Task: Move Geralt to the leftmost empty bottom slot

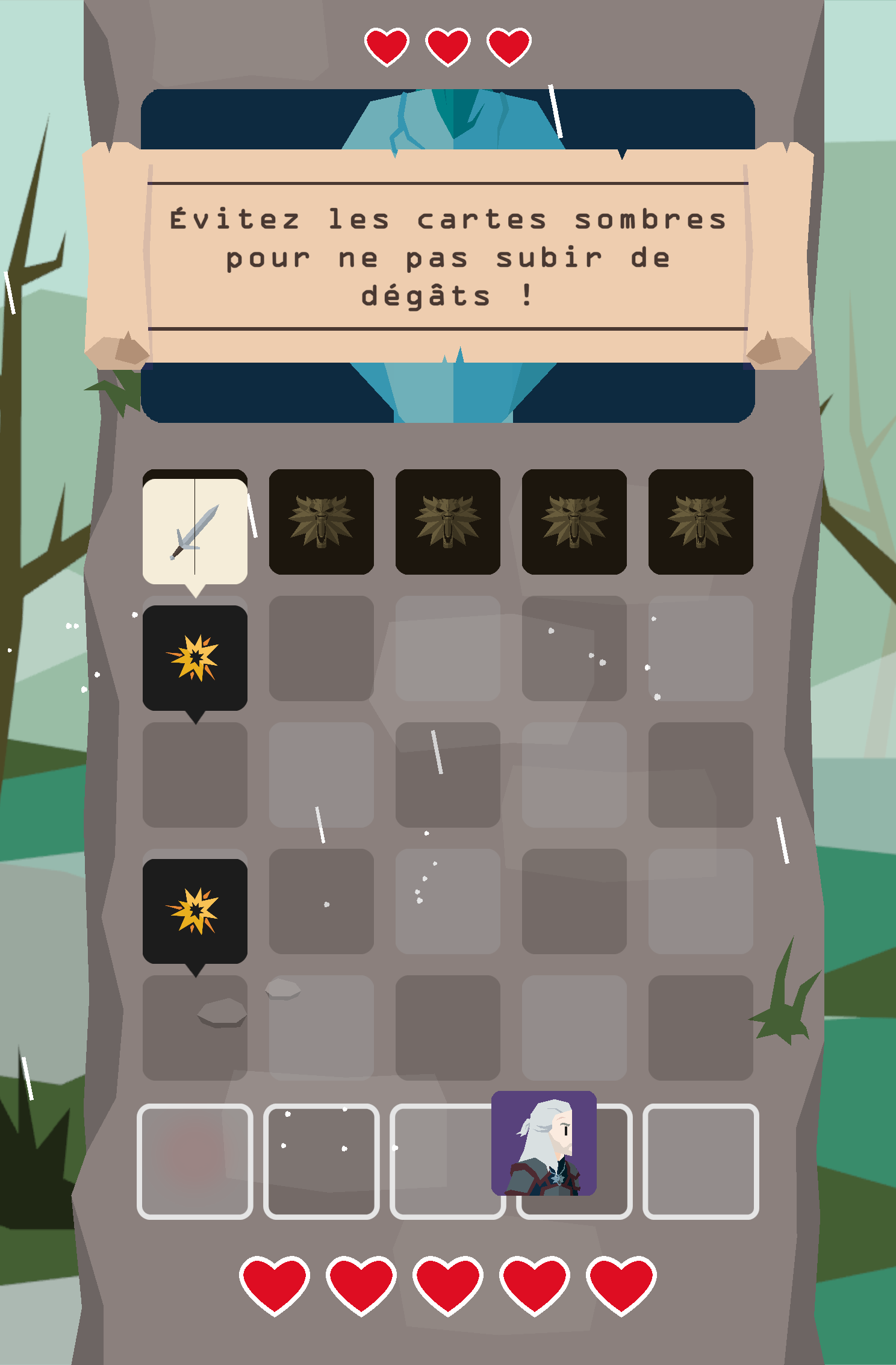Action: (194, 1161)
